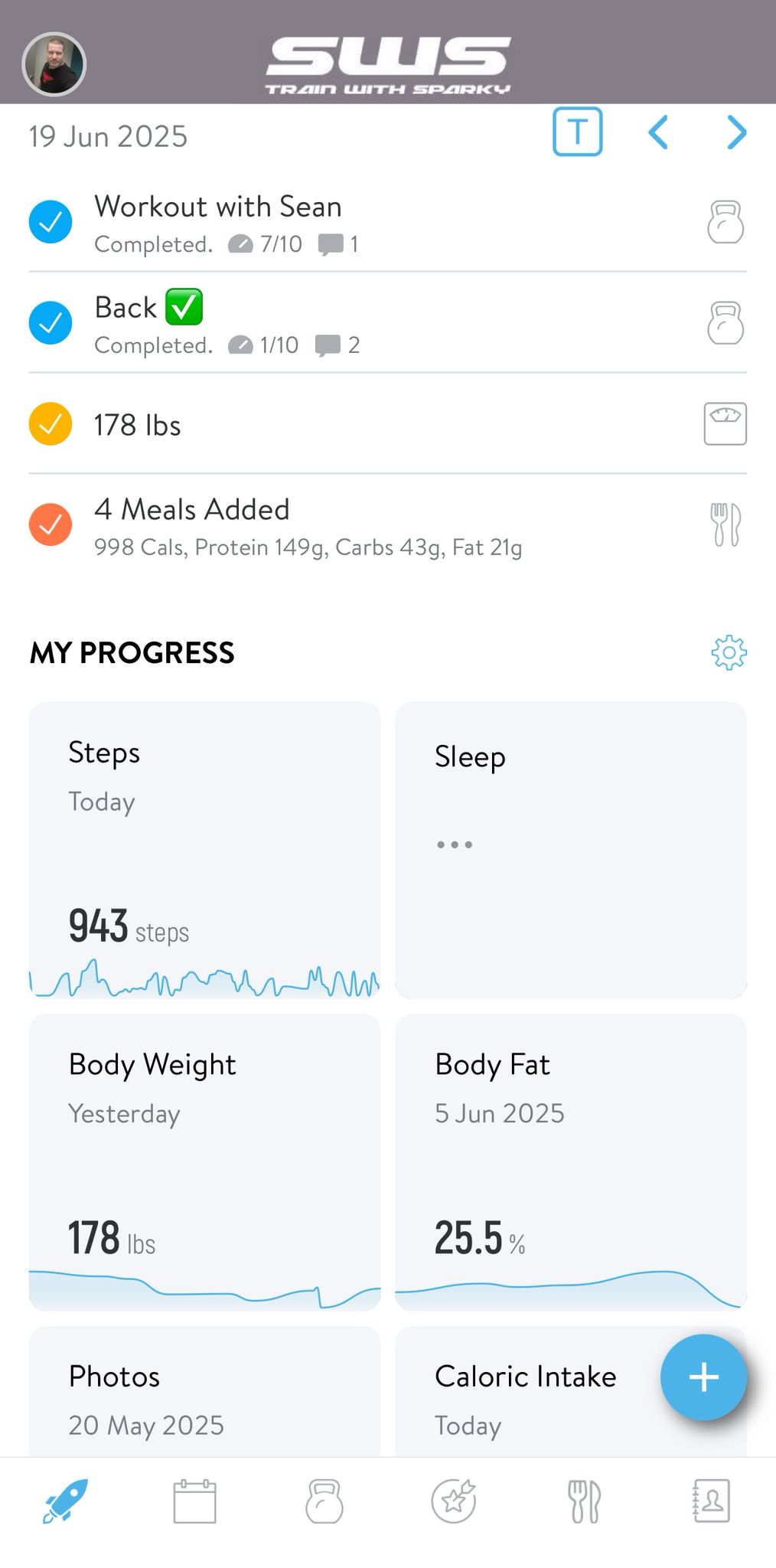Screen dimensions: 776x1568
Task: Switch to the calendar tab
Action: (194, 1501)
